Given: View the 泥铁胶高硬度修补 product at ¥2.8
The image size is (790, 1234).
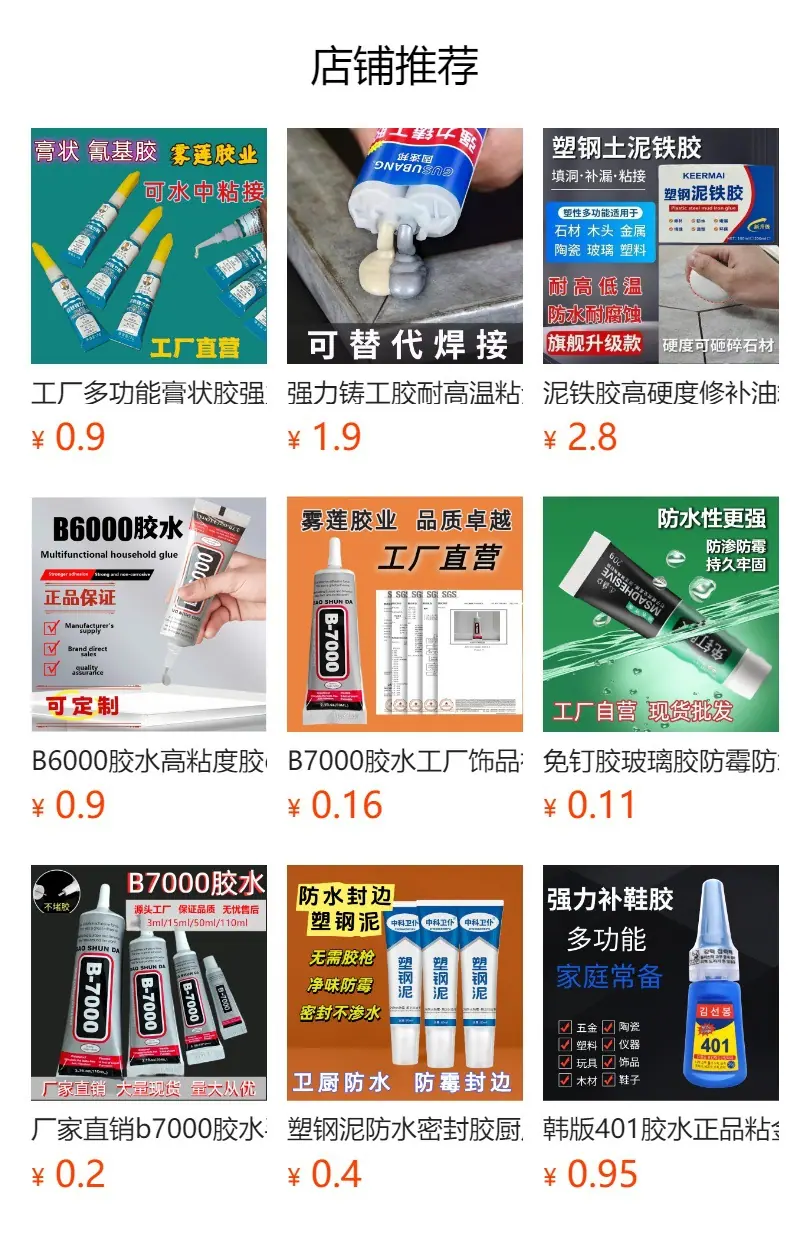Looking at the screenshot, I should pyautogui.click(x=661, y=291).
